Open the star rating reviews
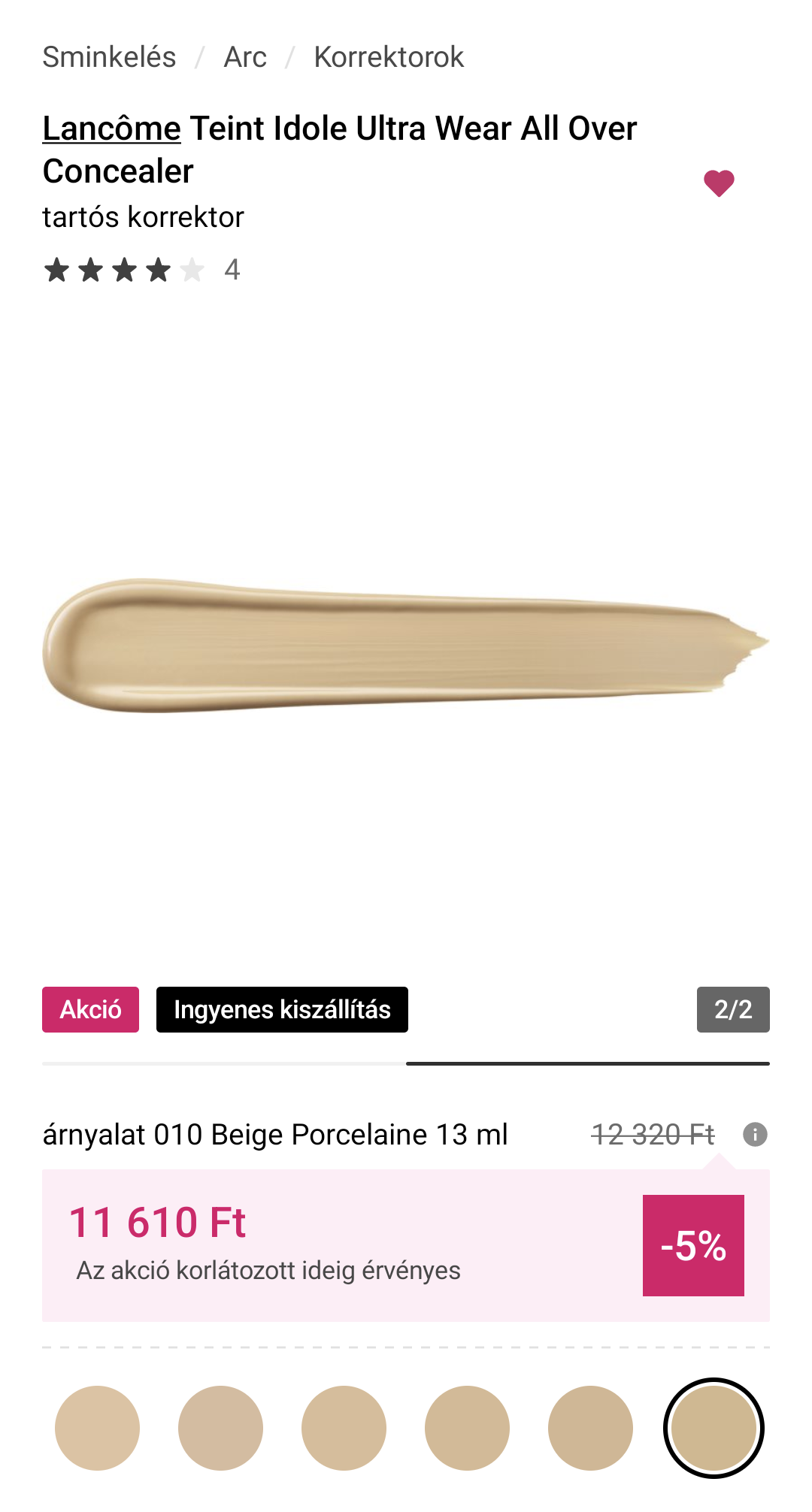Screen dimensions: 812x1512 141,270
